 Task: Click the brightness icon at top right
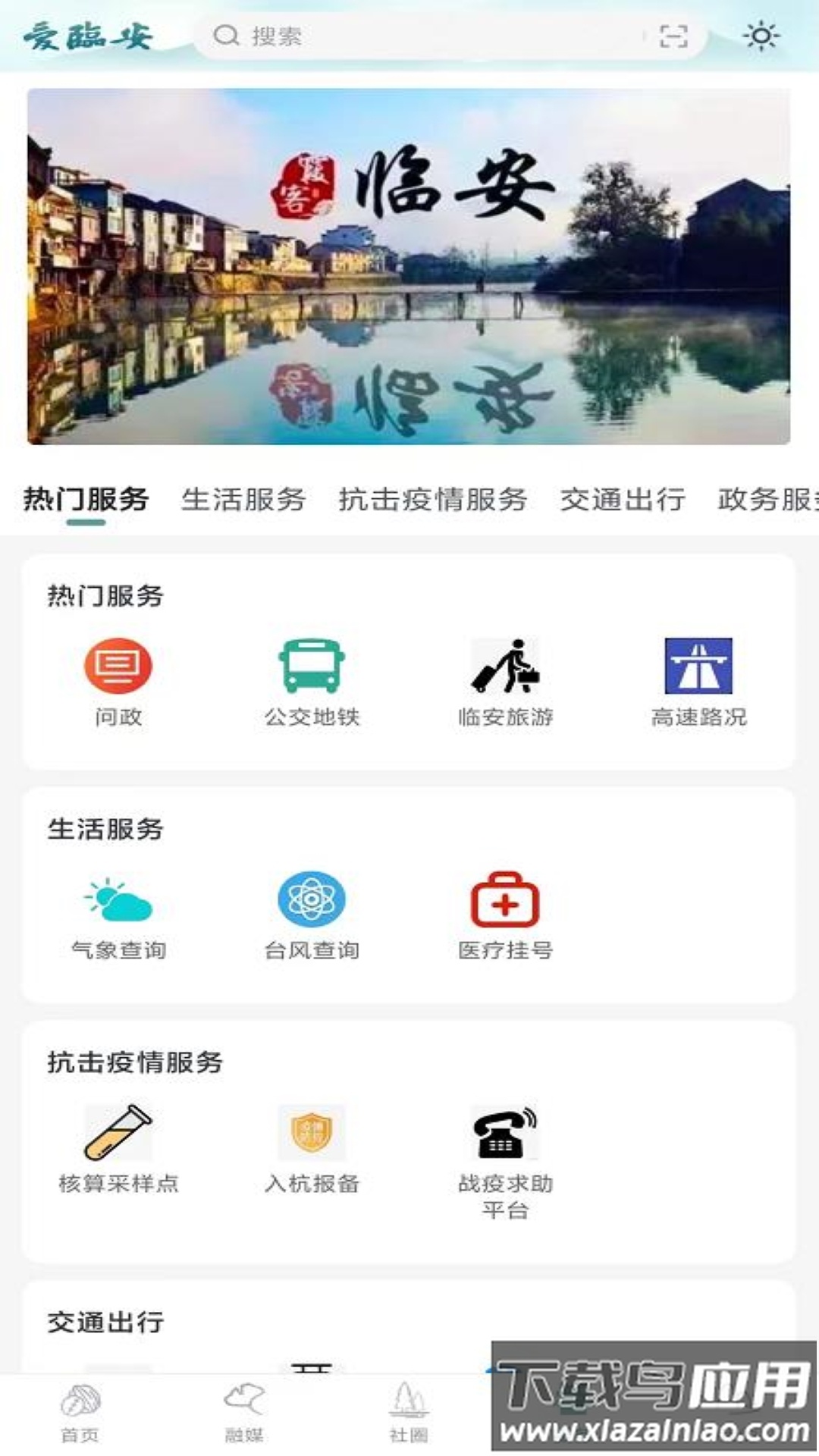pos(761,36)
